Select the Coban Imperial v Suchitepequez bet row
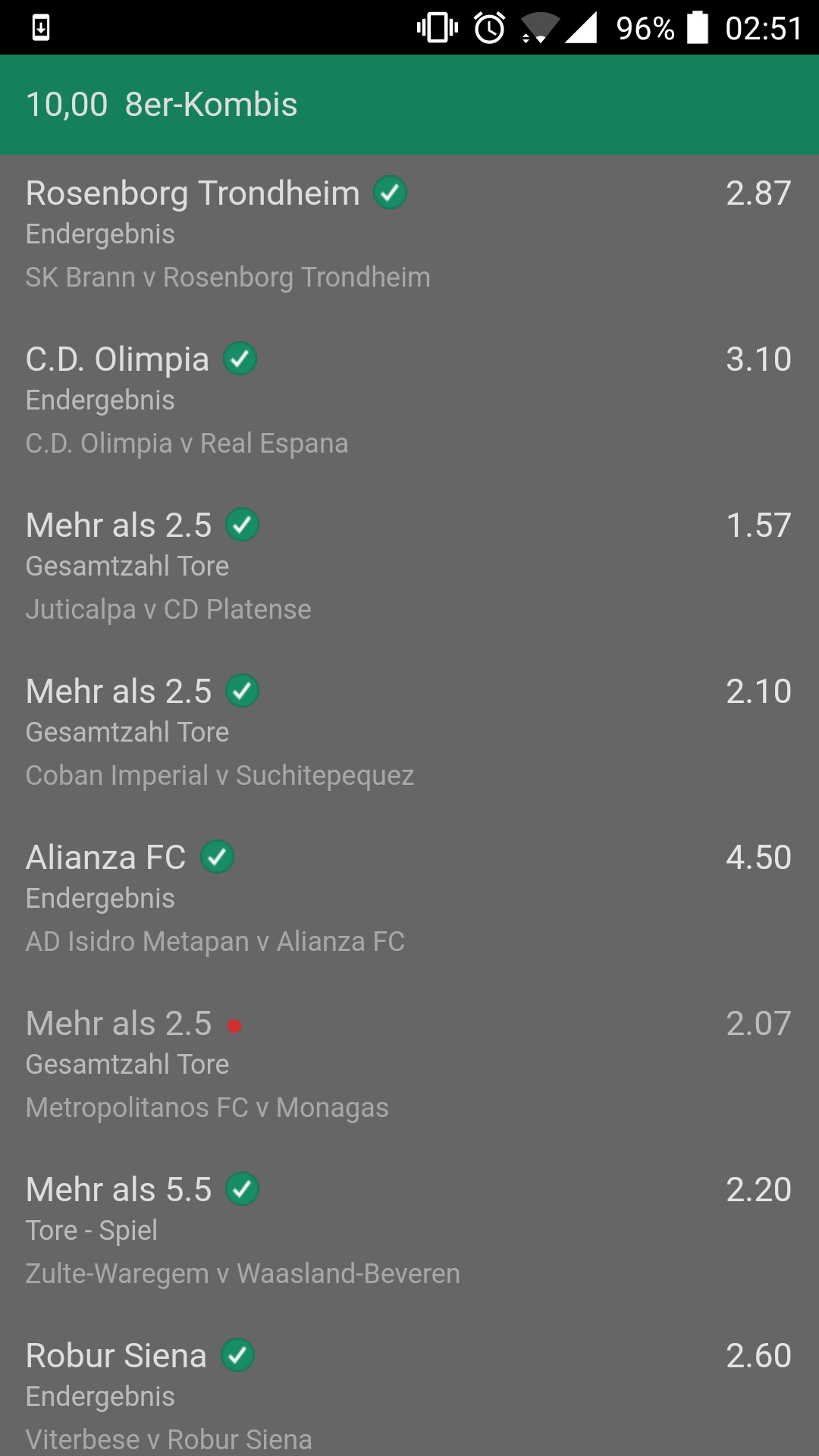The image size is (819, 1456). pos(409,733)
